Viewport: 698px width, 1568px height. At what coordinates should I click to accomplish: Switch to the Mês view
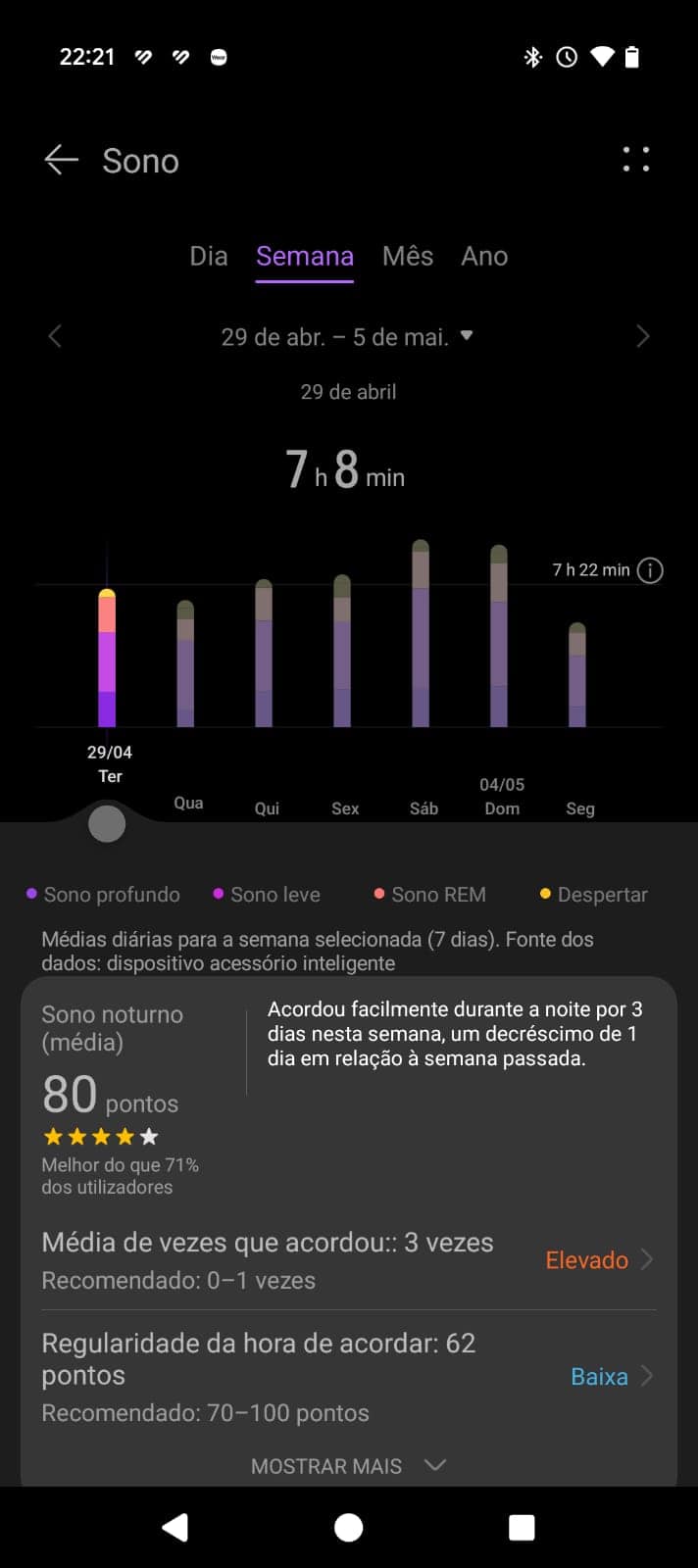pyautogui.click(x=408, y=256)
